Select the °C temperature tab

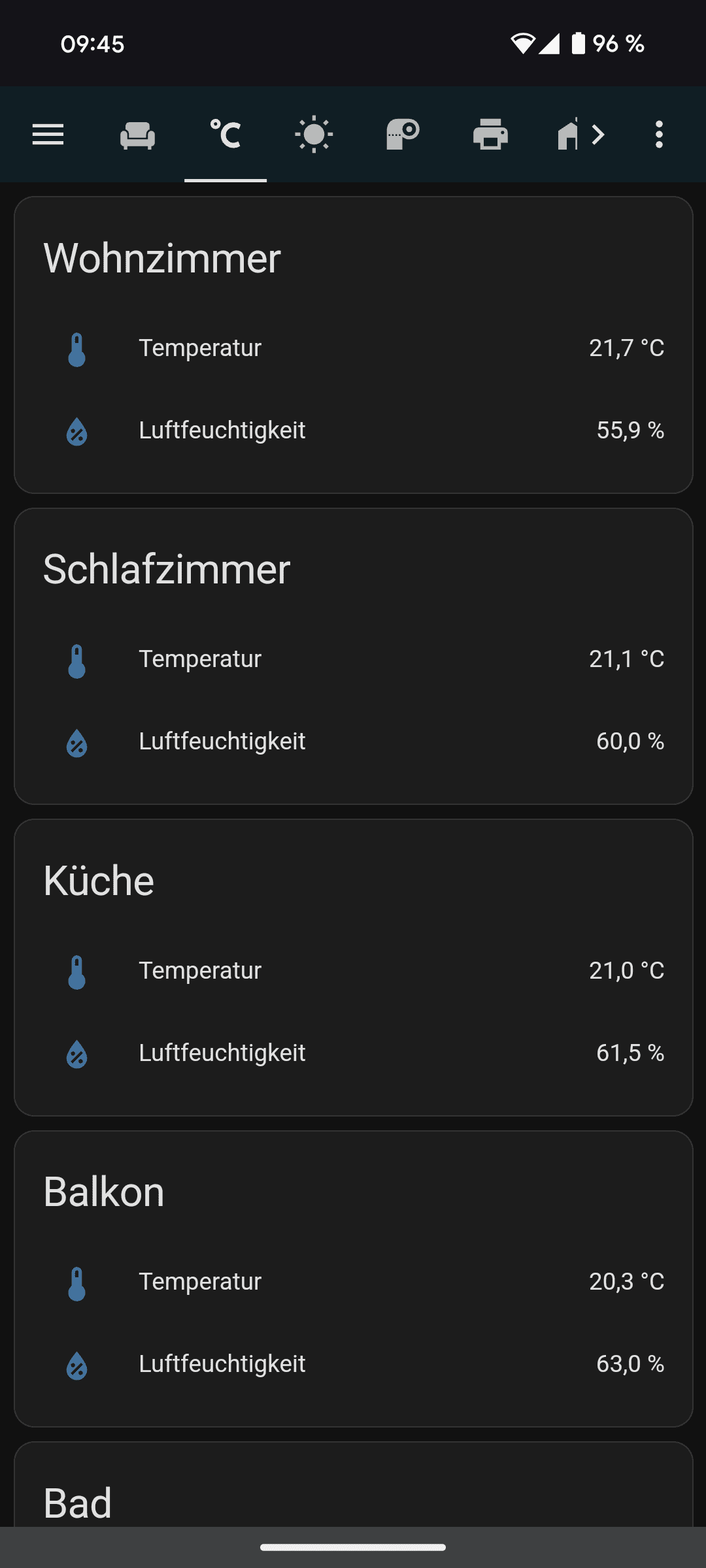(x=226, y=135)
